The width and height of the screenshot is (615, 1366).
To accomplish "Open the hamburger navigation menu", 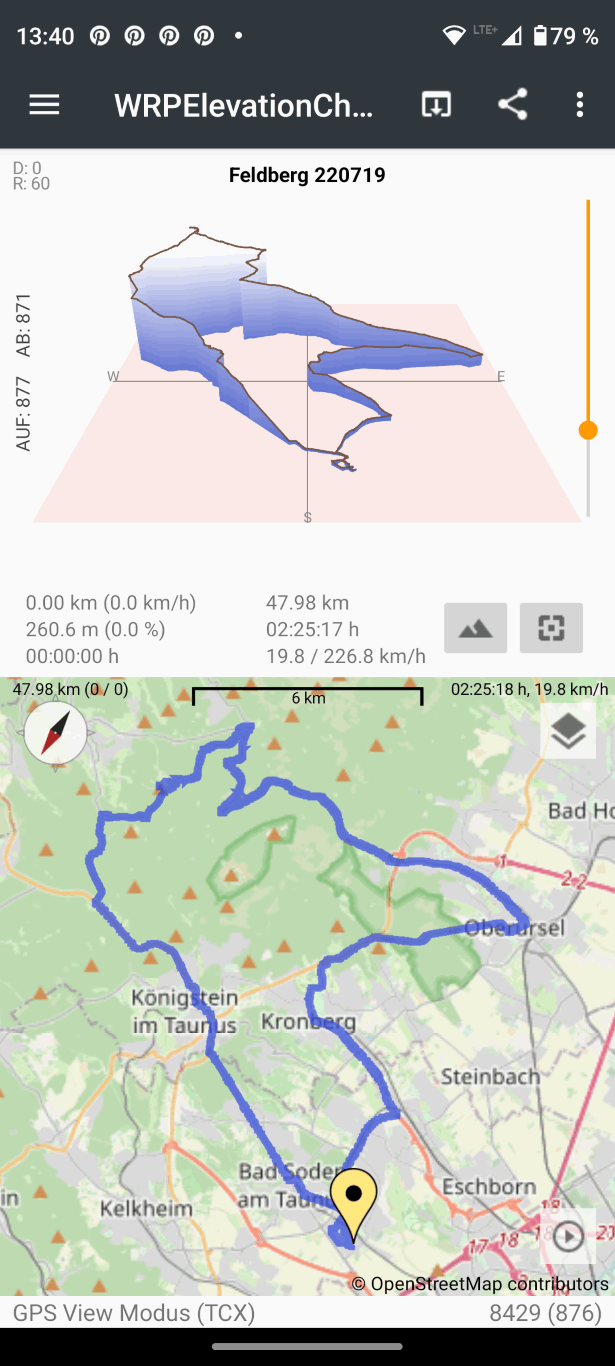I will [44, 105].
